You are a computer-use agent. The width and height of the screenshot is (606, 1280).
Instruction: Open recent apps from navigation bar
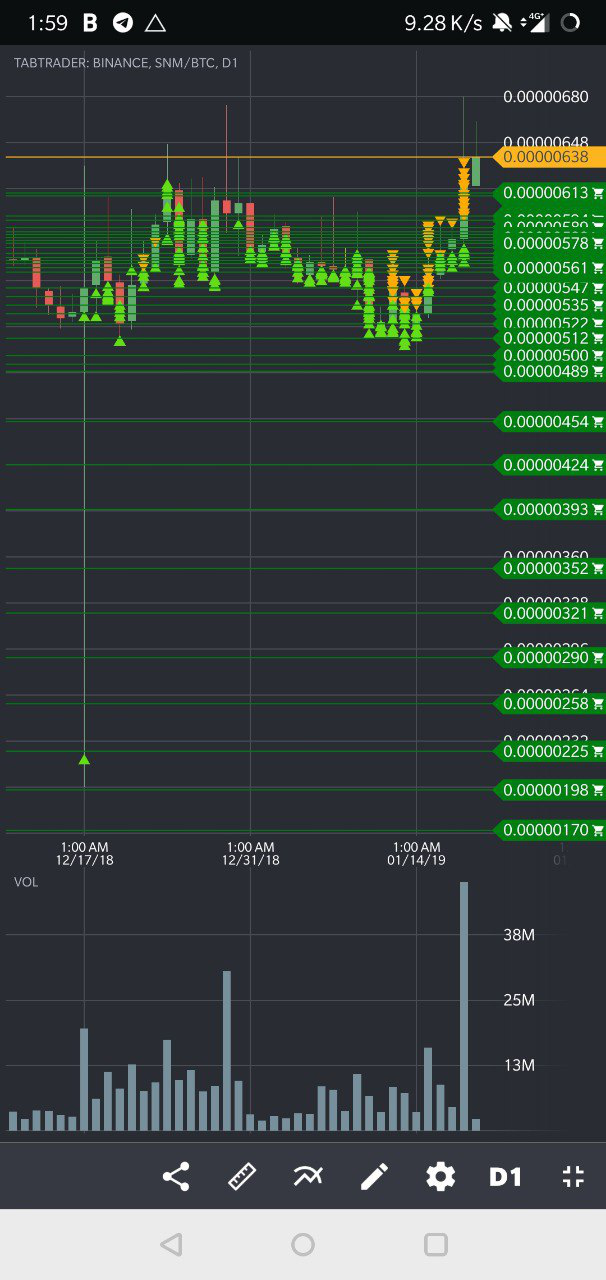pos(435,1244)
